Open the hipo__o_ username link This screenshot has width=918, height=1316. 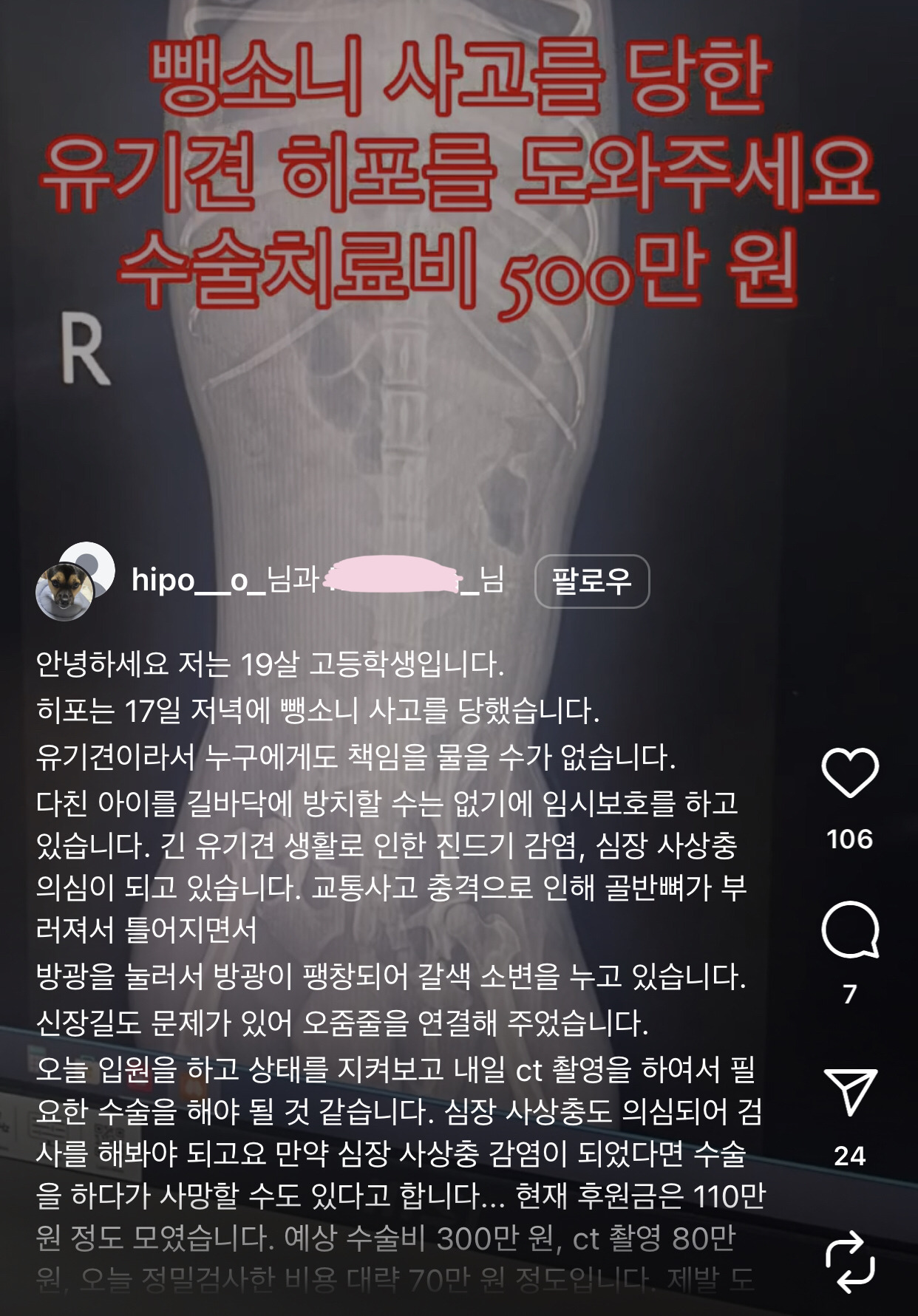(197, 581)
